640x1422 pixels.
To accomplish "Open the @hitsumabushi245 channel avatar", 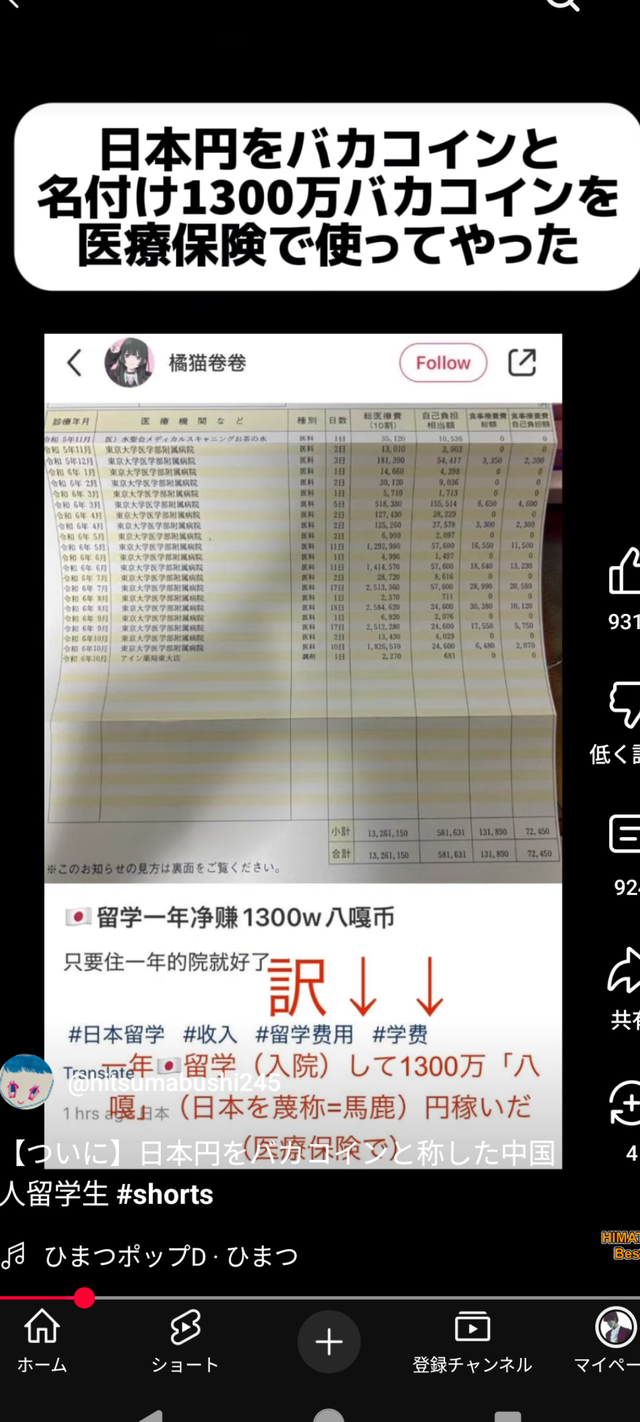I will tap(27, 1081).
